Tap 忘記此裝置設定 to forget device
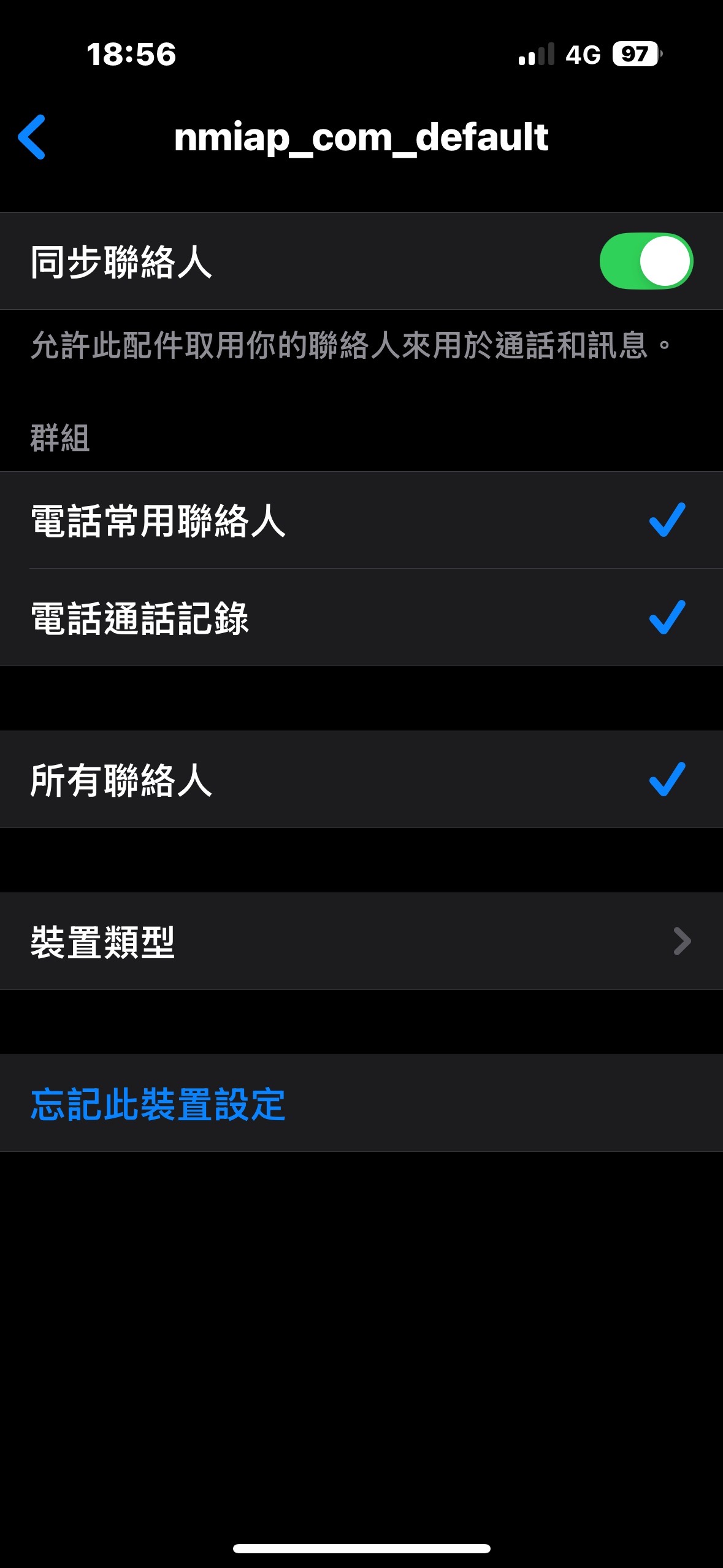 pos(158,1104)
